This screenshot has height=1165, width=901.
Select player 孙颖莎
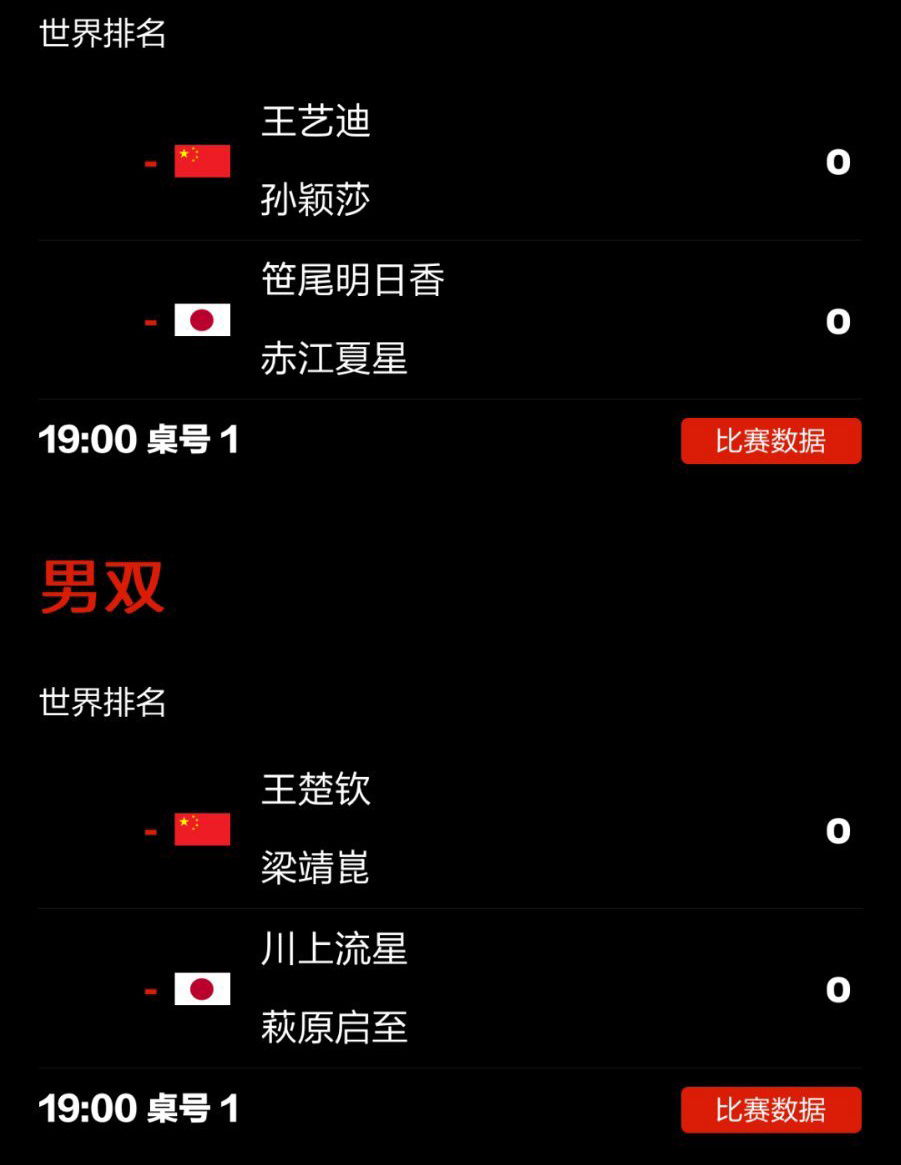[315, 199]
